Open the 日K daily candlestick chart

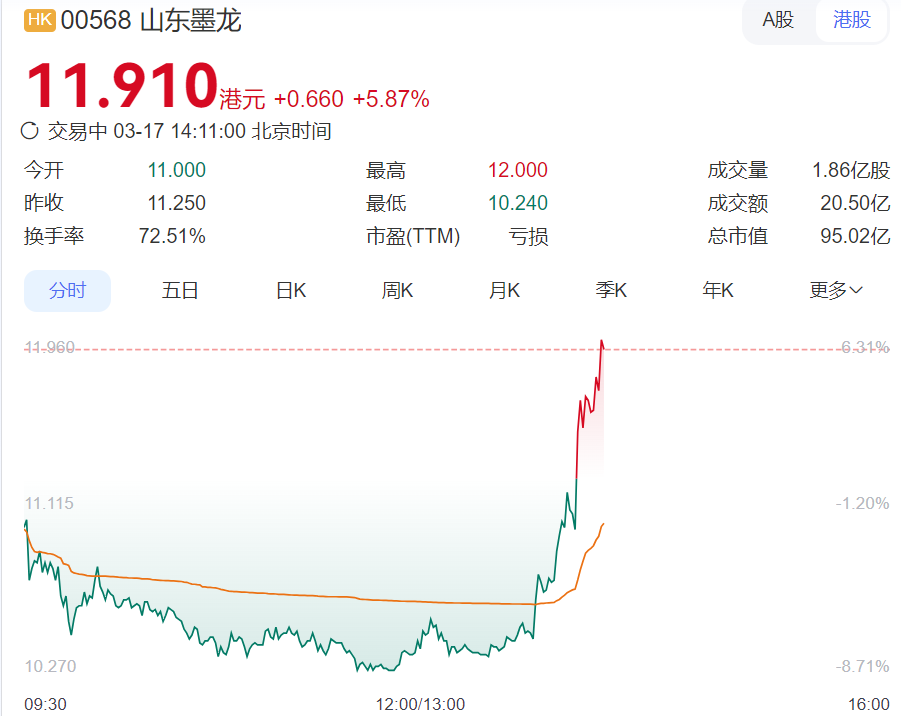click(x=291, y=291)
